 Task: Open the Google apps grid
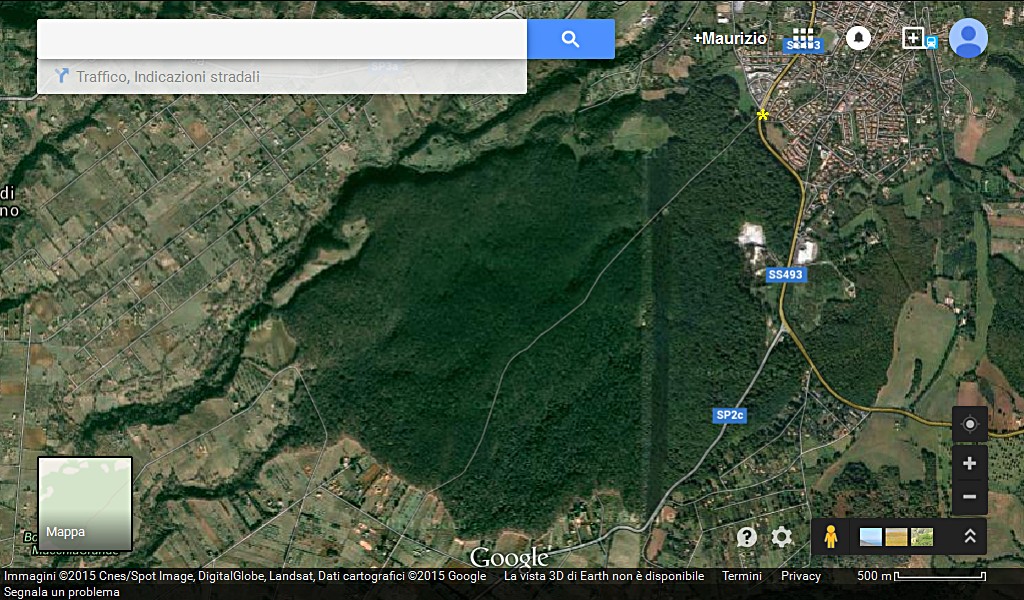point(804,38)
